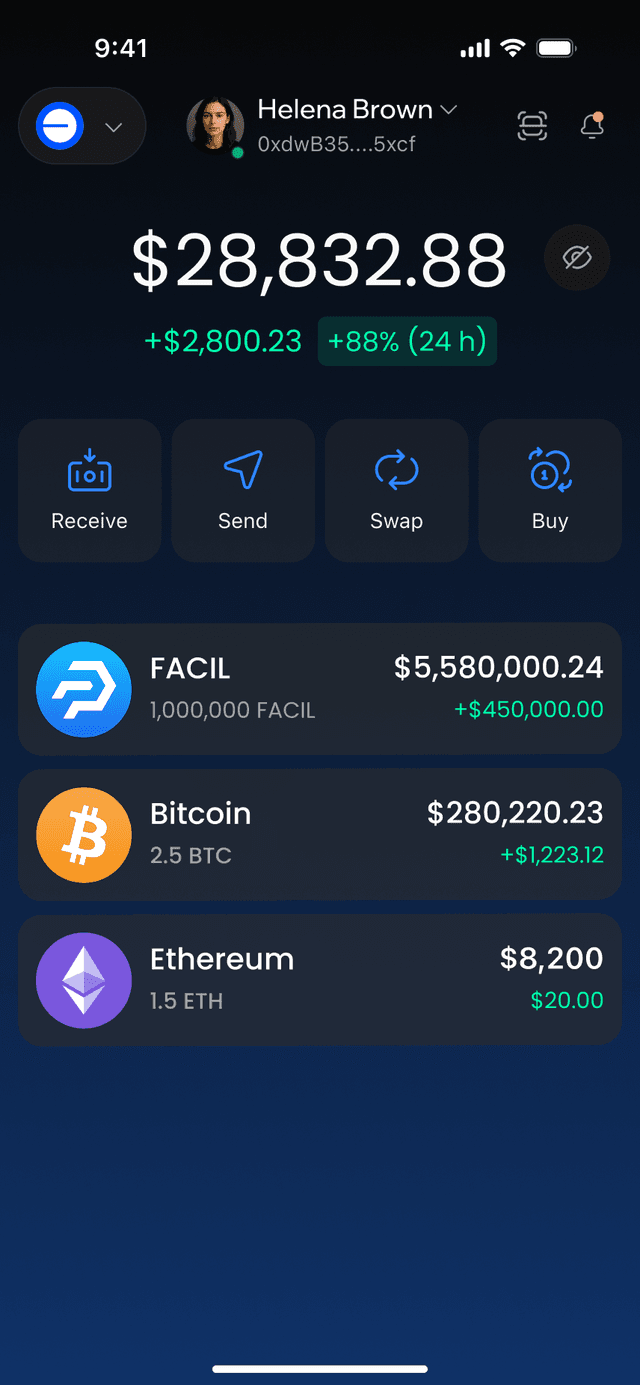Open the network selector dropdown
This screenshot has height=1385, width=640.
[x=82, y=127]
